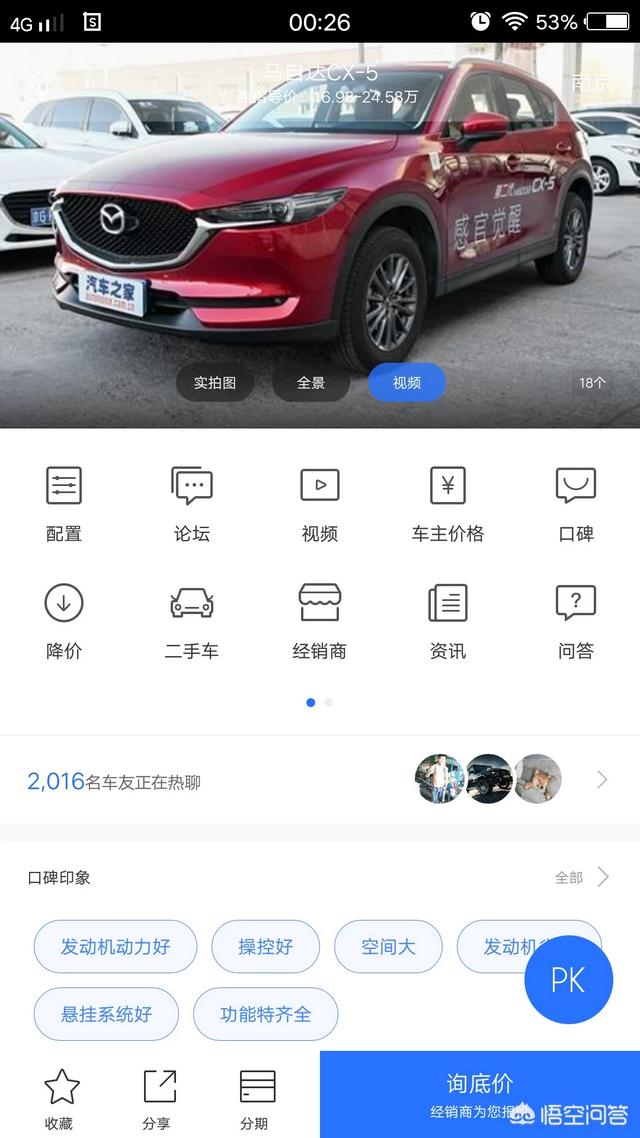640x1138 pixels.
Task: Switch to the 全景 panorama view
Action: coord(311,382)
